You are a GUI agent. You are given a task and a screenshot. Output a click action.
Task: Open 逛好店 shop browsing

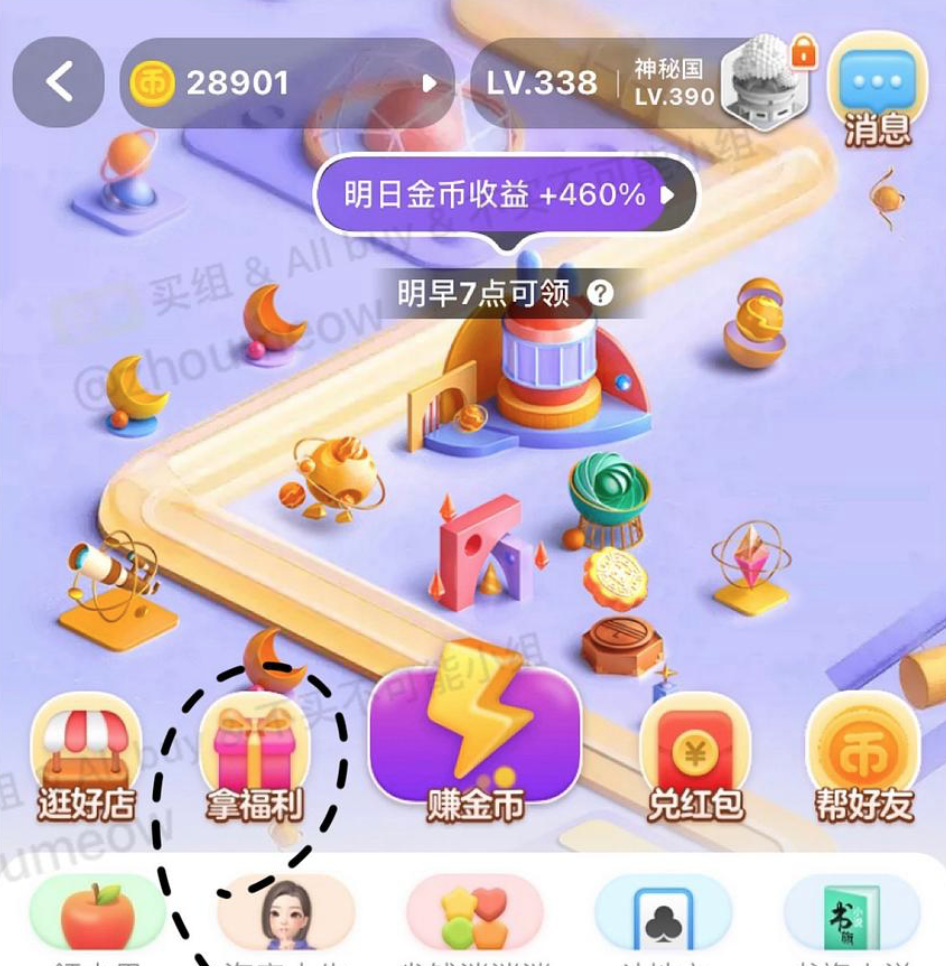(x=86, y=762)
